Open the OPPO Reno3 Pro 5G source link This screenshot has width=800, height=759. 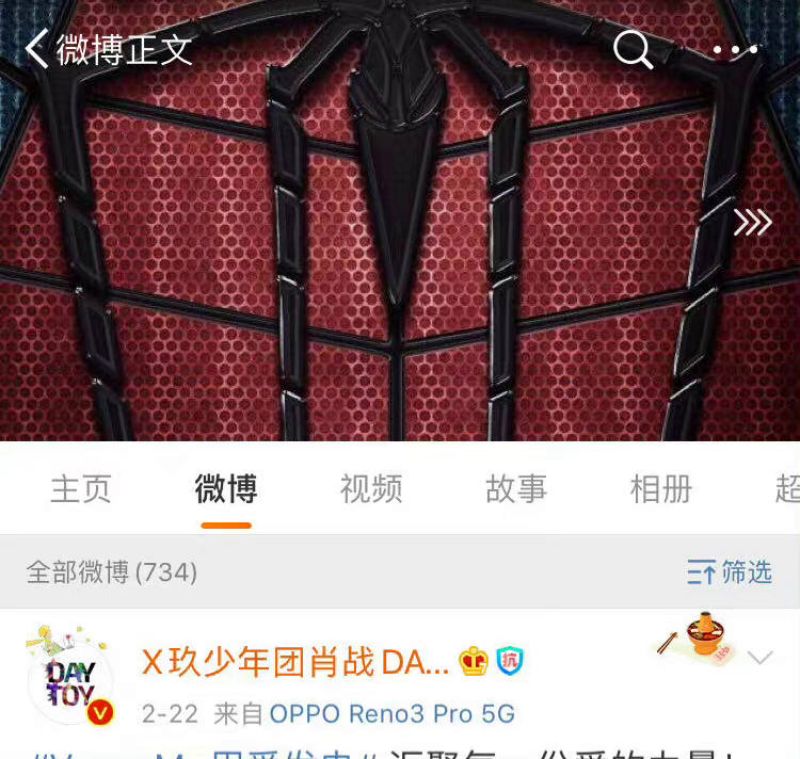[x=392, y=714]
